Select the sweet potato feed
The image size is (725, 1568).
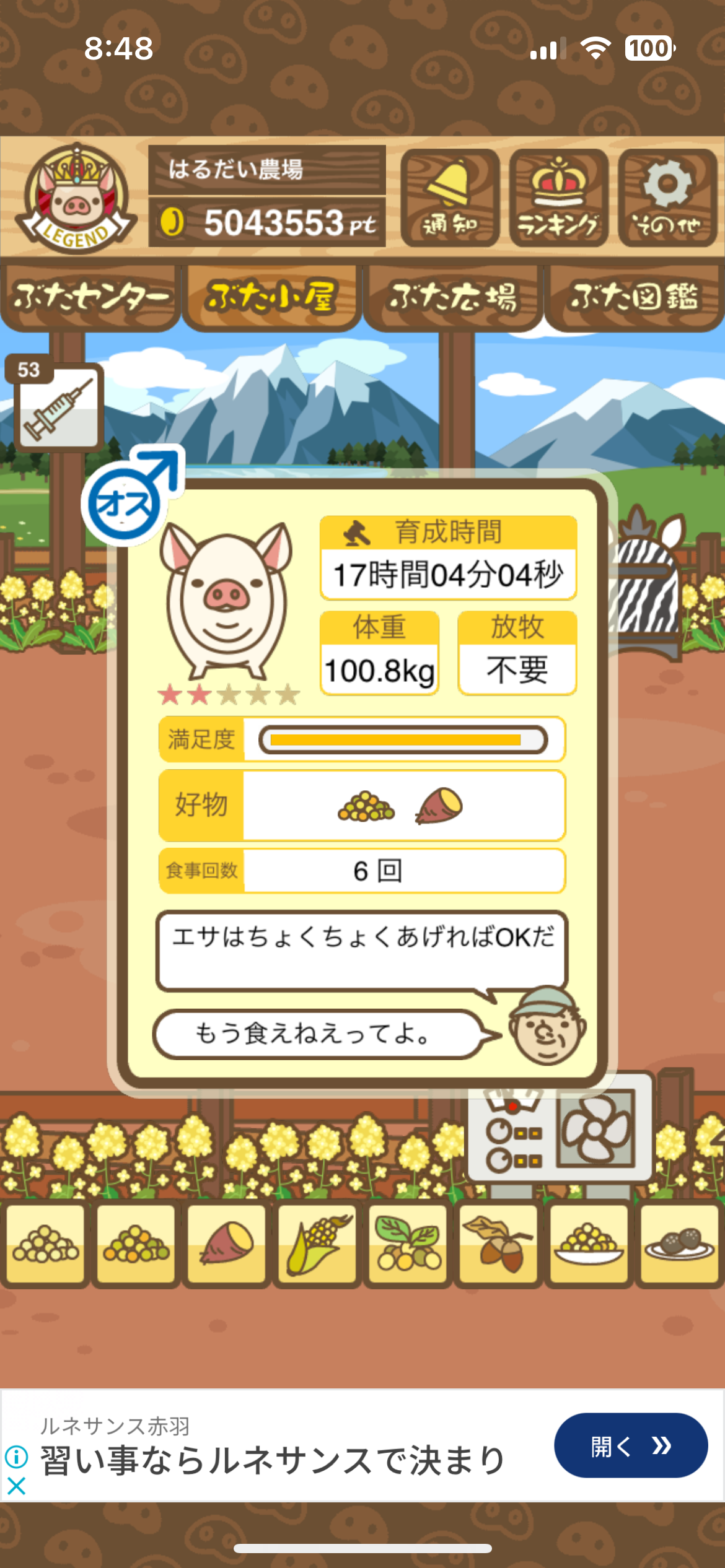click(227, 1244)
